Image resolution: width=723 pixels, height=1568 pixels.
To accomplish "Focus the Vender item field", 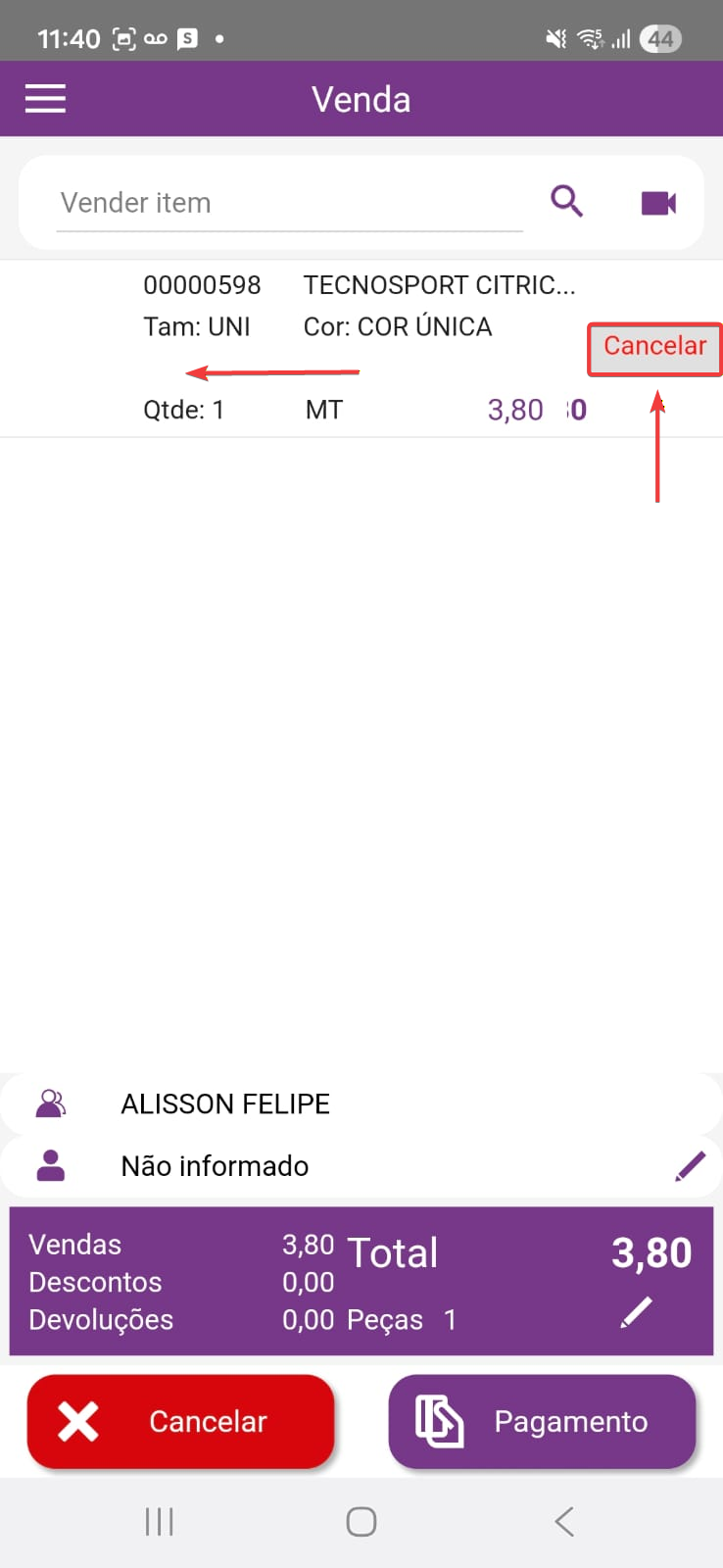I will coord(289,203).
